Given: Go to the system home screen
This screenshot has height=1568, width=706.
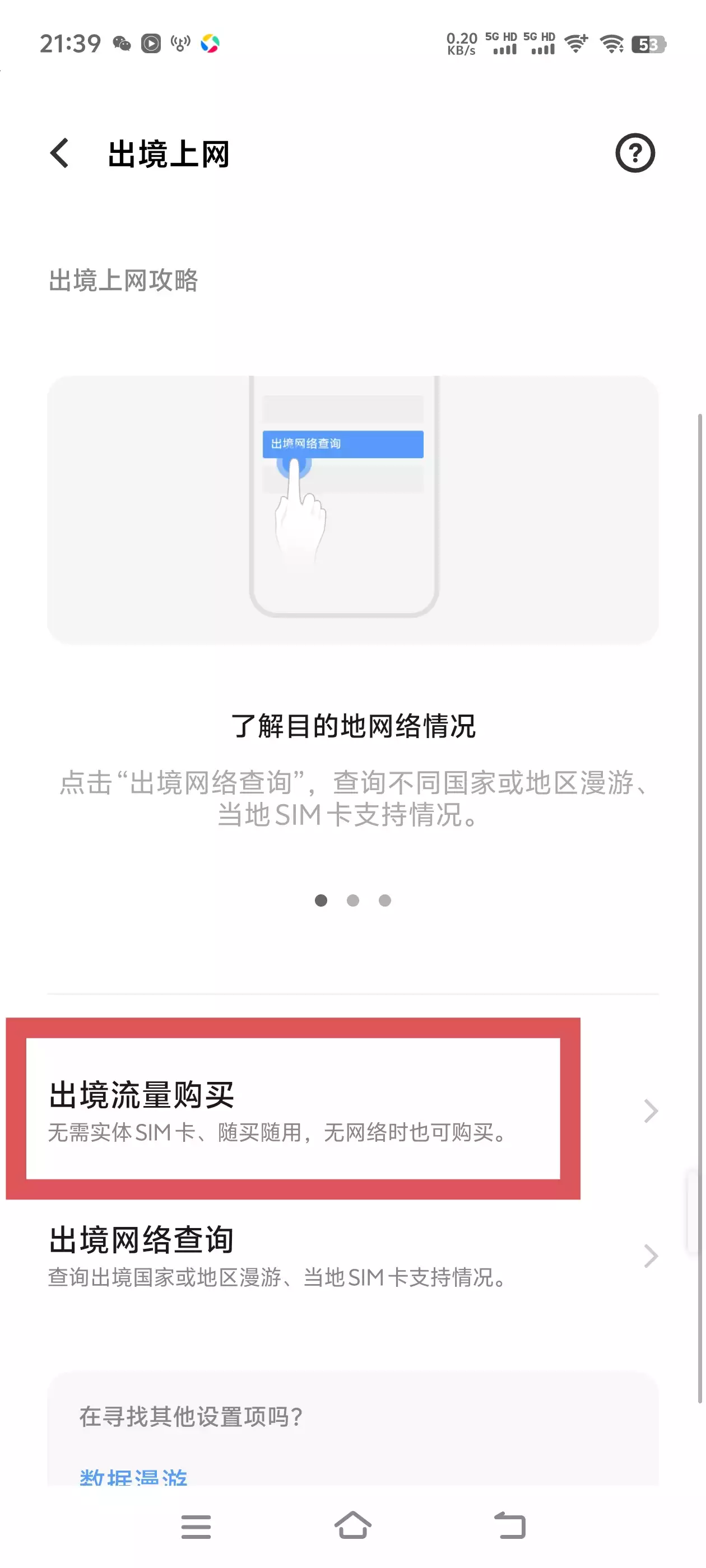Looking at the screenshot, I should (x=352, y=1526).
